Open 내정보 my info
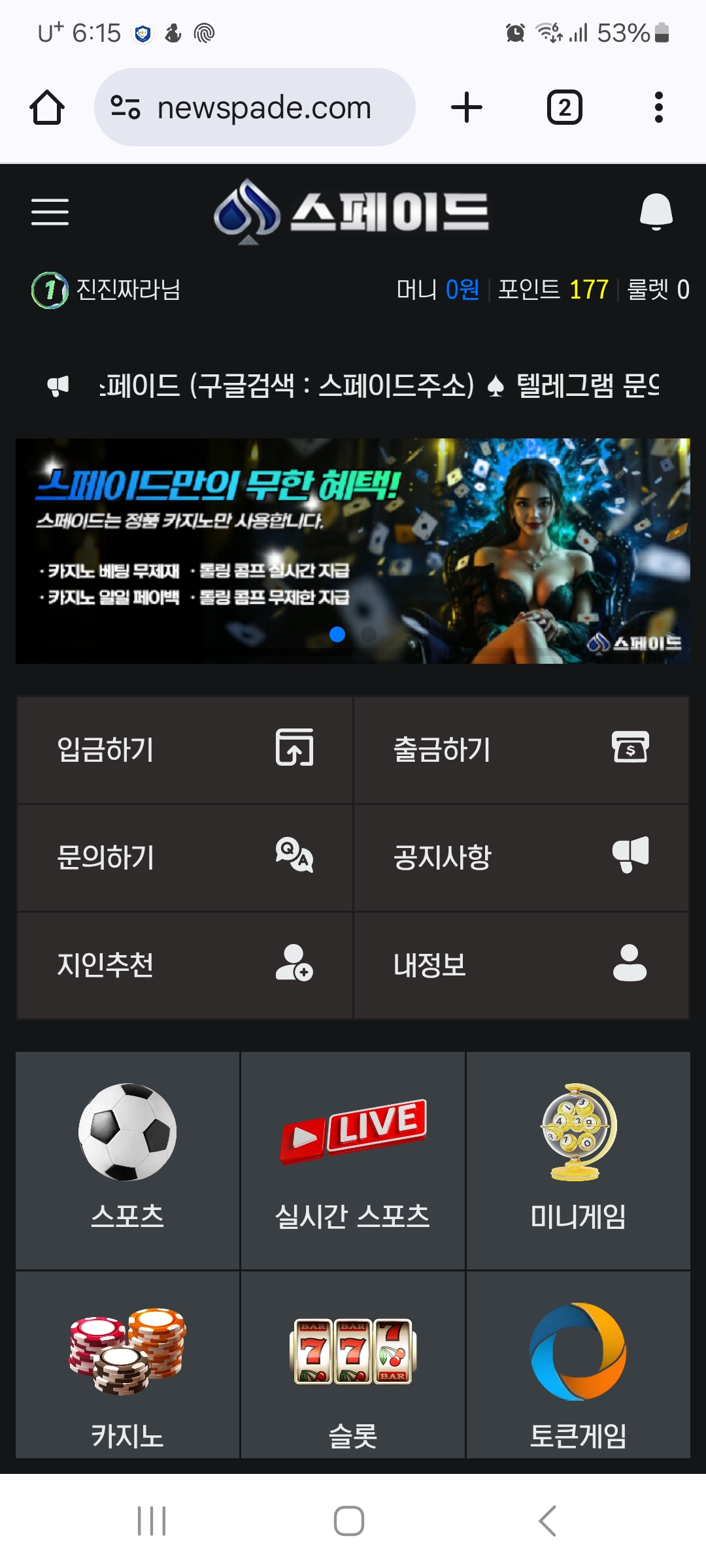Viewport: 706px width, 1568px height. [521, 965]
